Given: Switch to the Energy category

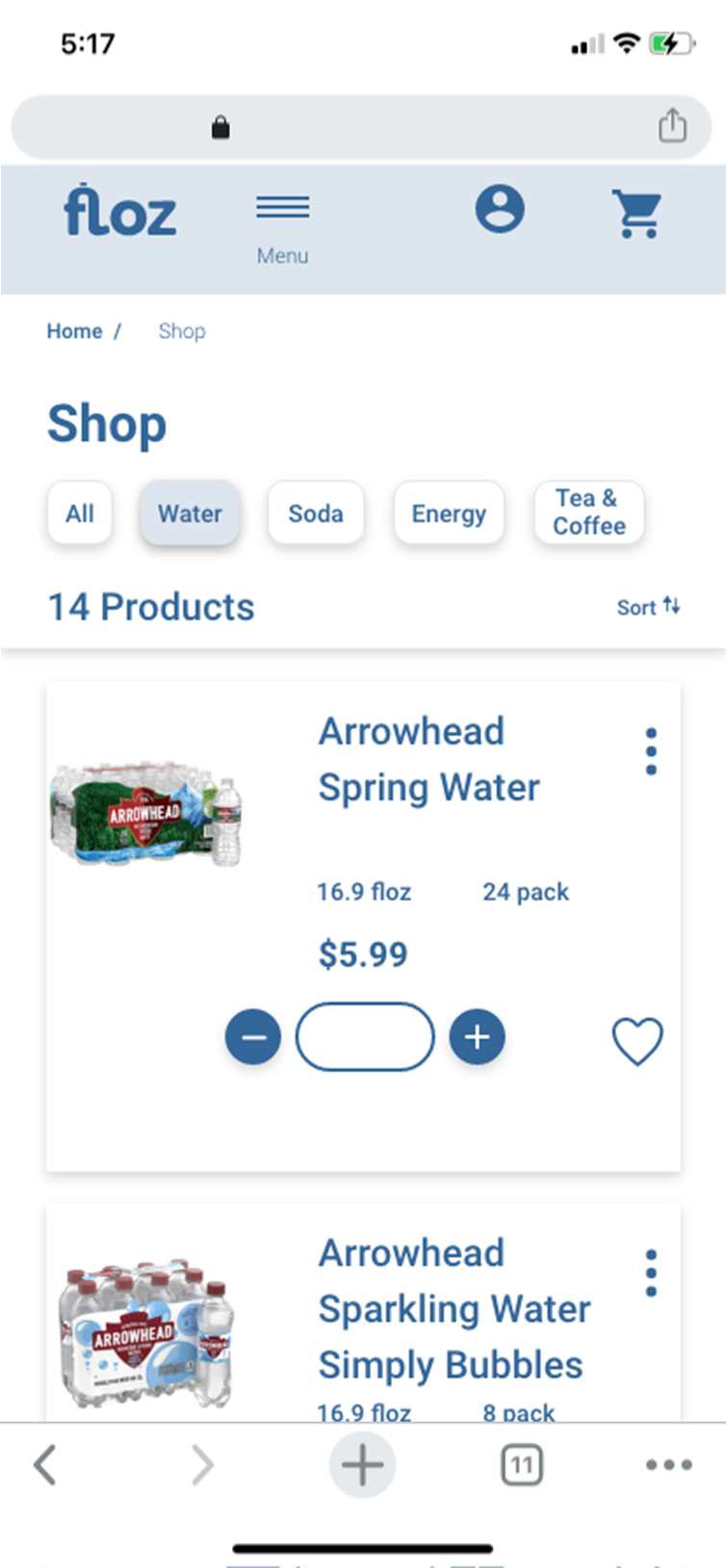Looking at the screenshot, I should [449, 513].
